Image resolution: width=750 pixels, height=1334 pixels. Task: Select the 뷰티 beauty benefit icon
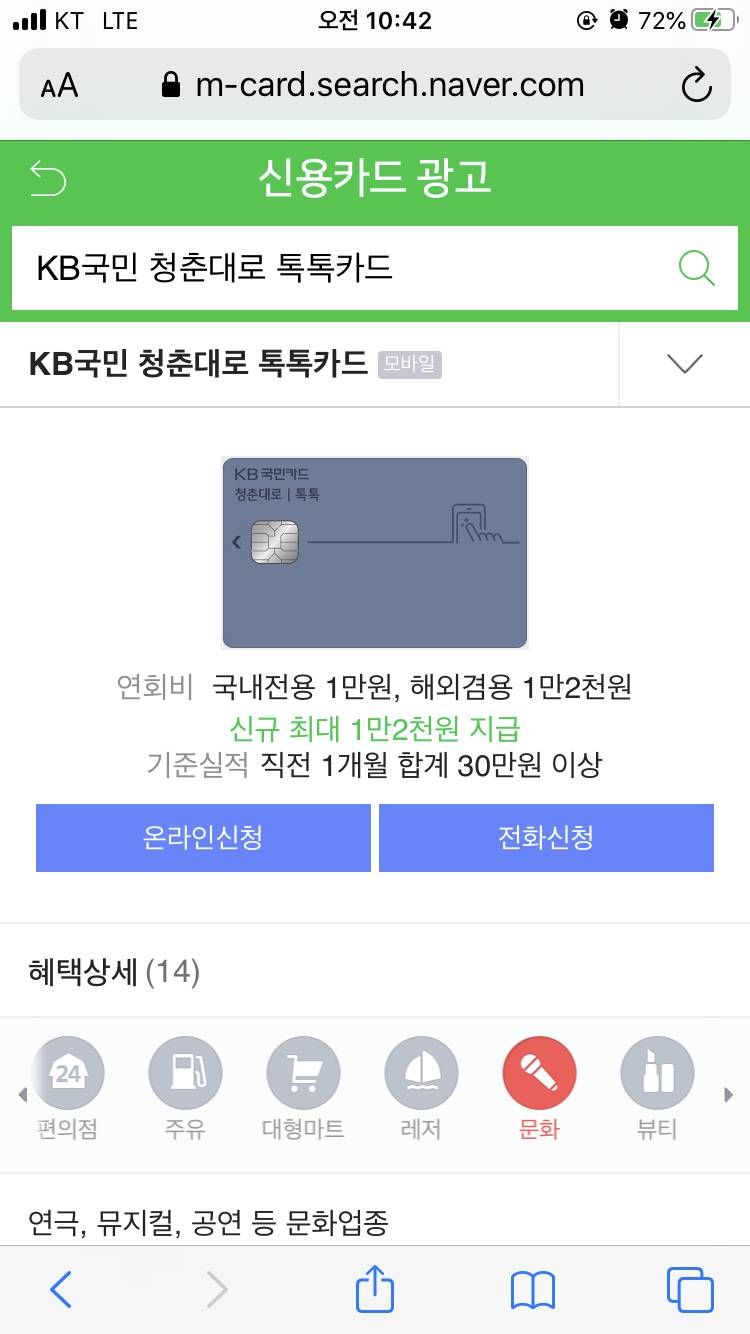click(657, 1072)
